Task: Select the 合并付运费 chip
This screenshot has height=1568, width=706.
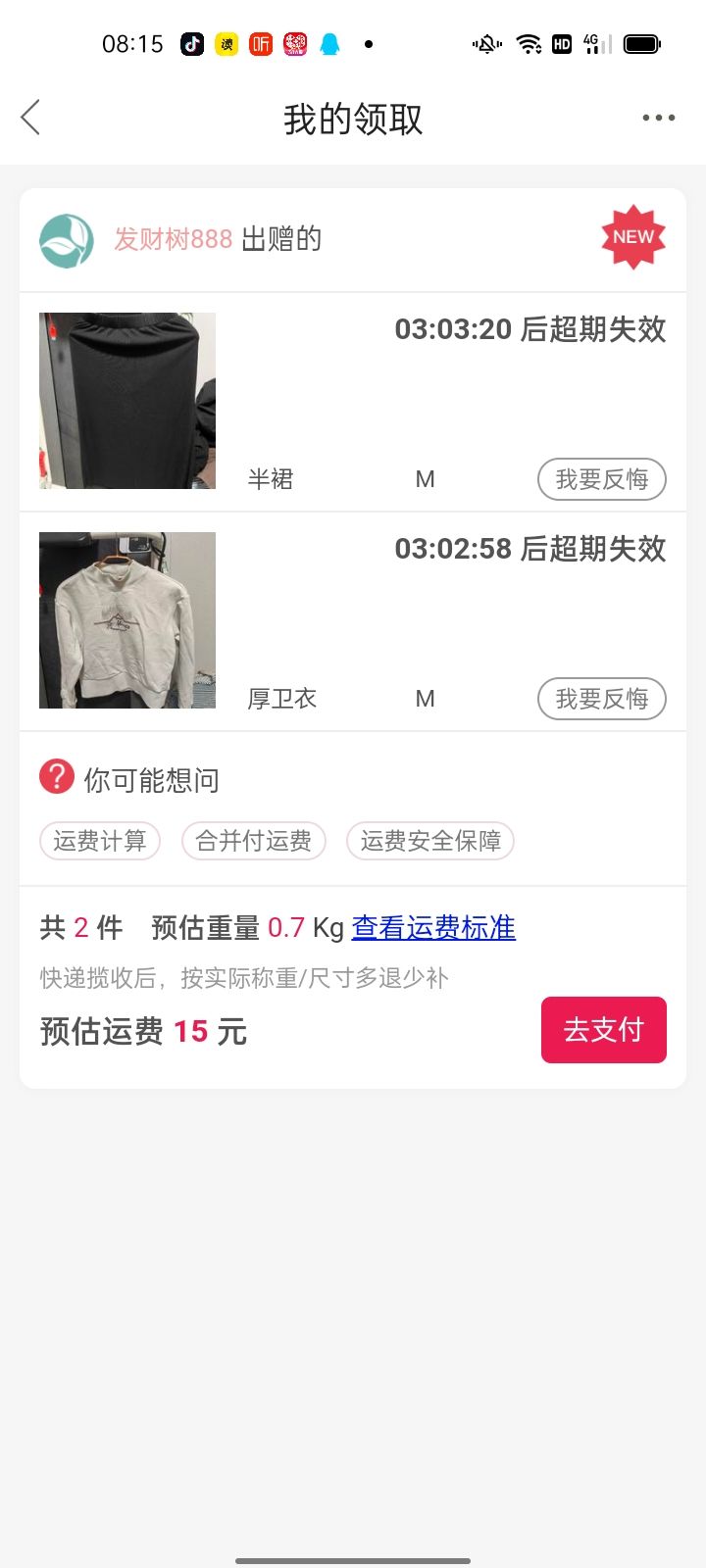Action: pos(254,841)
